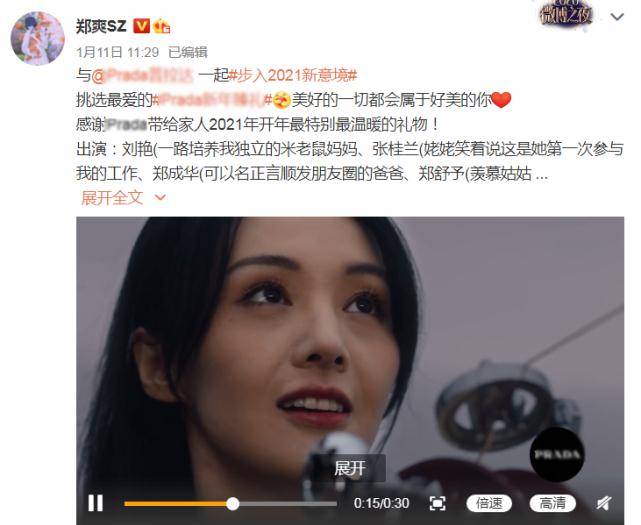This screenshot has width=641, height=525.
Task: Pause the playing video
Action: point(96,503)
